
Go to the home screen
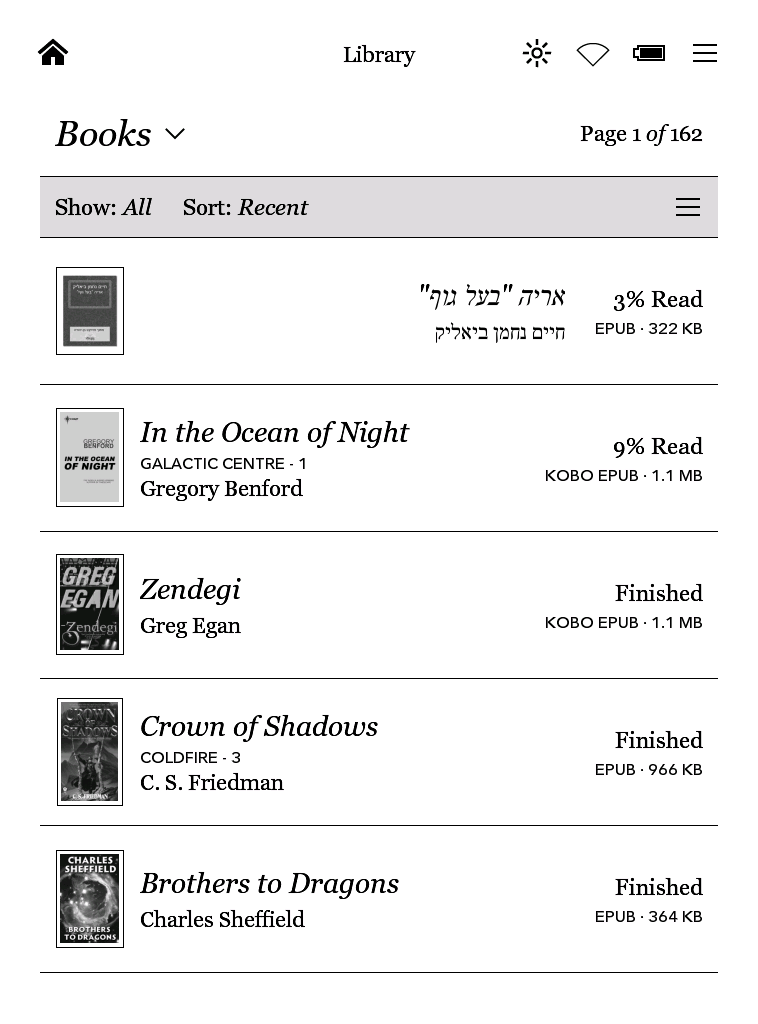point(53,53)
